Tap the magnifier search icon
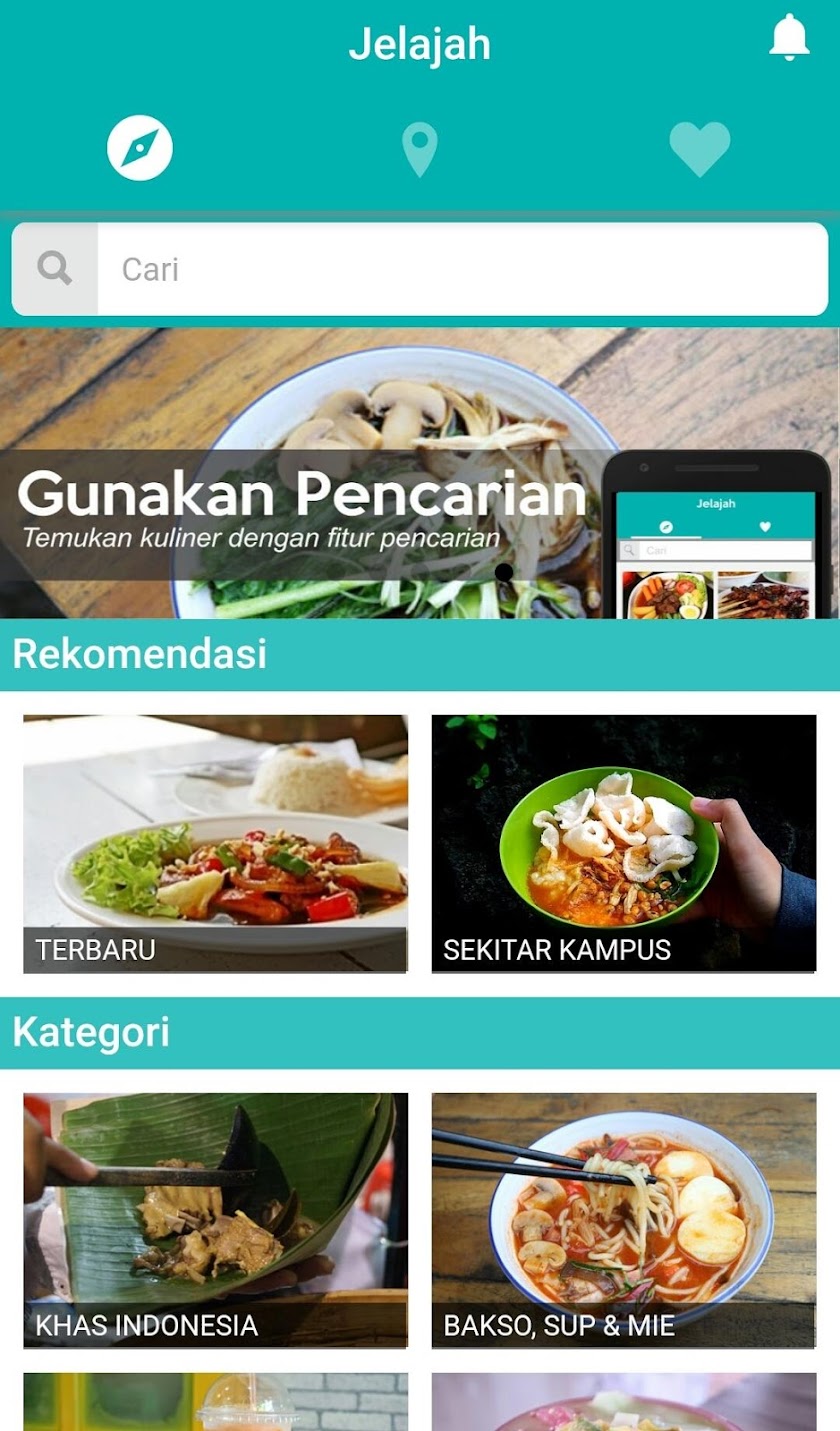The height and width of the screenshot is (1431, 840). (x=55, y=269)
